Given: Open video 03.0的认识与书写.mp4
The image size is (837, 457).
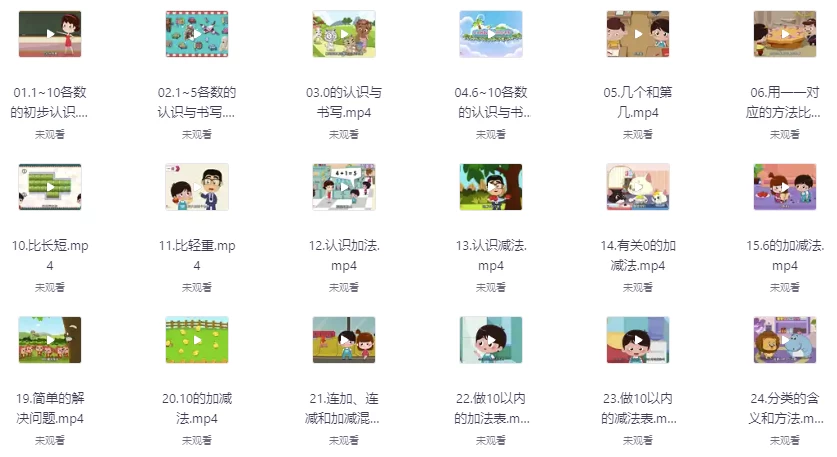Looking at the screenshot, I should click(344, 34).
